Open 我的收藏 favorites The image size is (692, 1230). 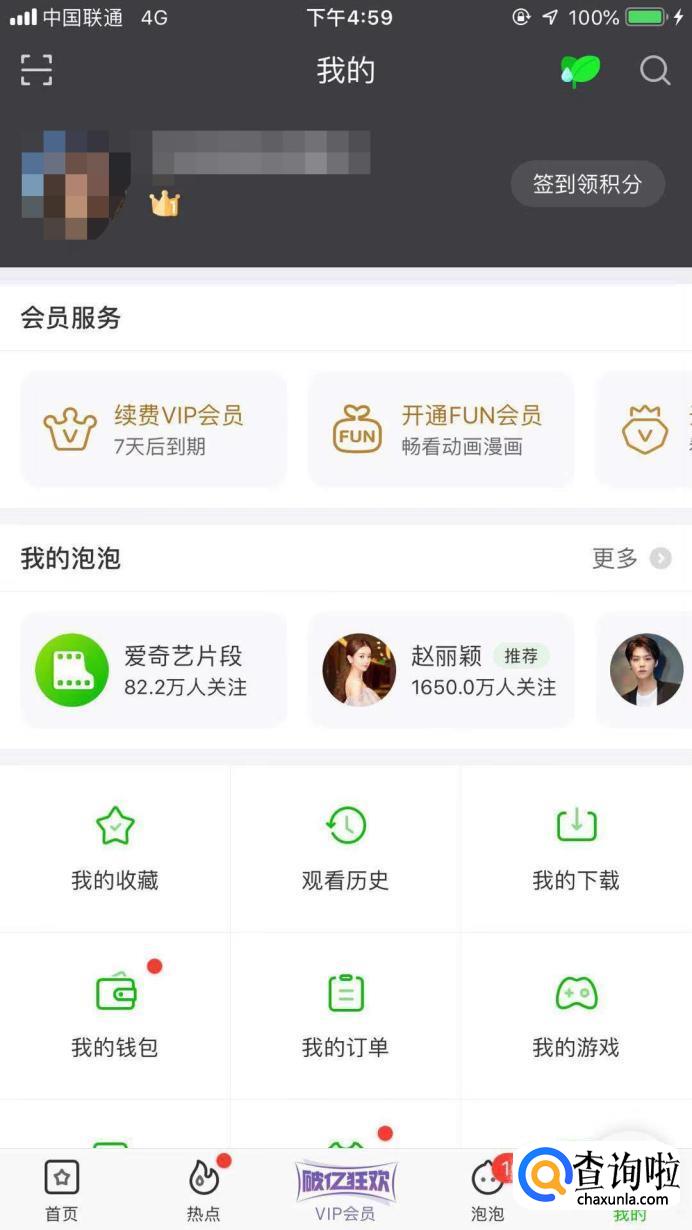pos(115,850)
